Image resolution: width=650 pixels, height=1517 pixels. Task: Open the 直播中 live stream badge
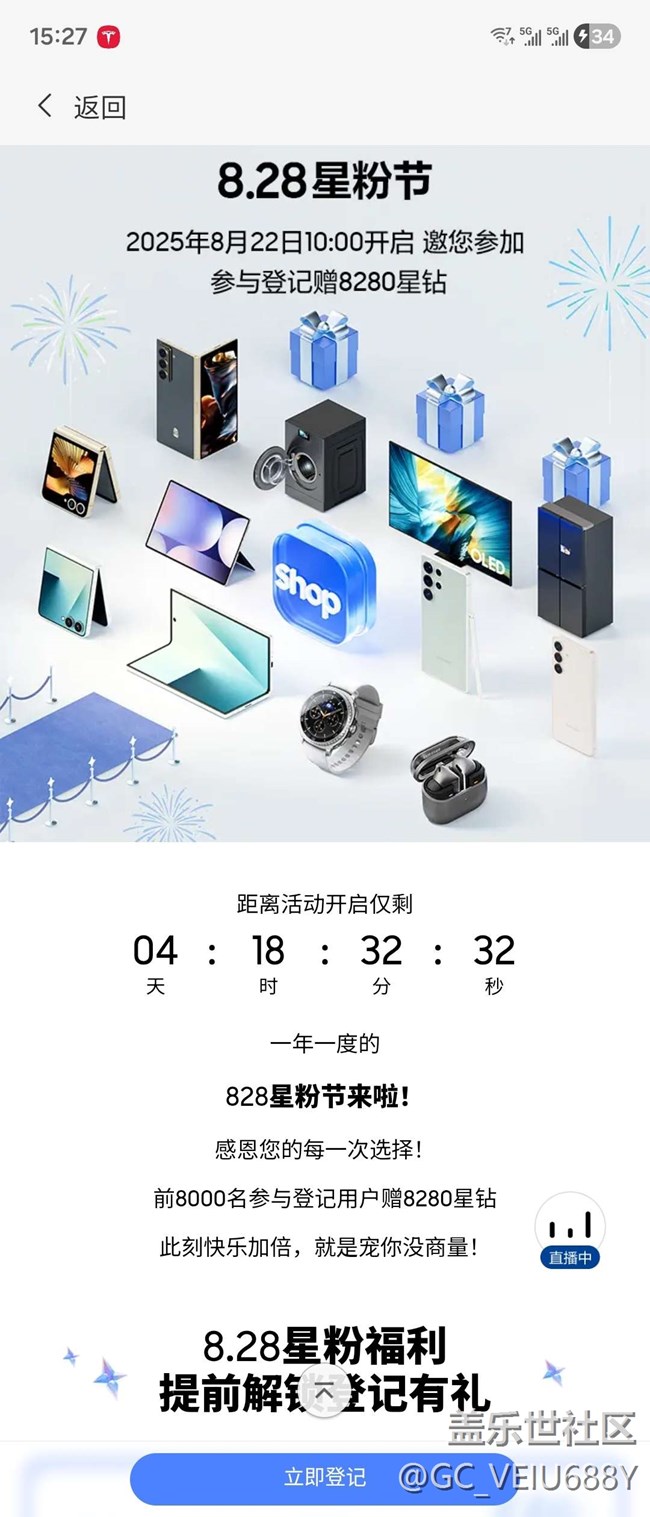[x=570, y=1232]
